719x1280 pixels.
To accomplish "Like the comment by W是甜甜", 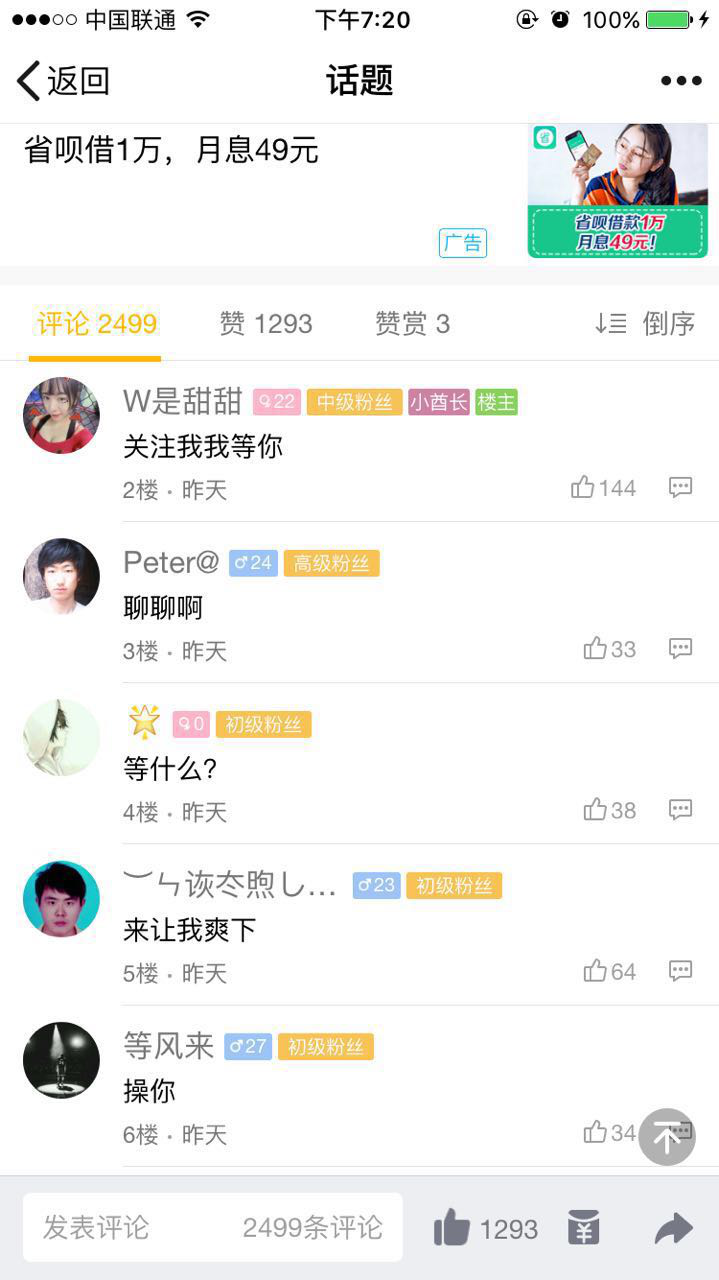I will (x=603, y=488).
